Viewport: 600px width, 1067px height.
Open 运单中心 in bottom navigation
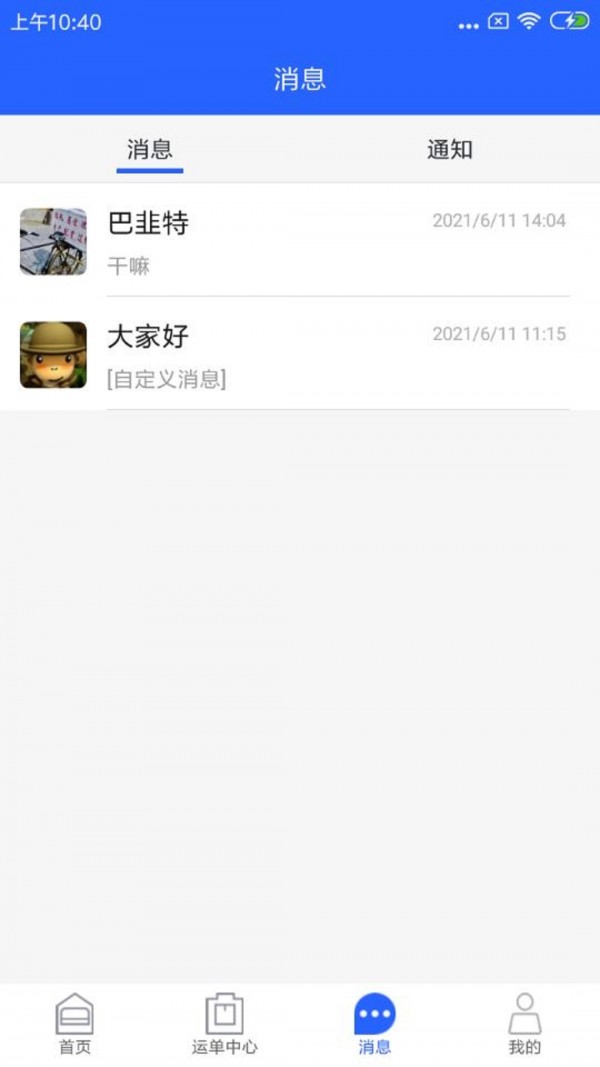(225, 1024)
